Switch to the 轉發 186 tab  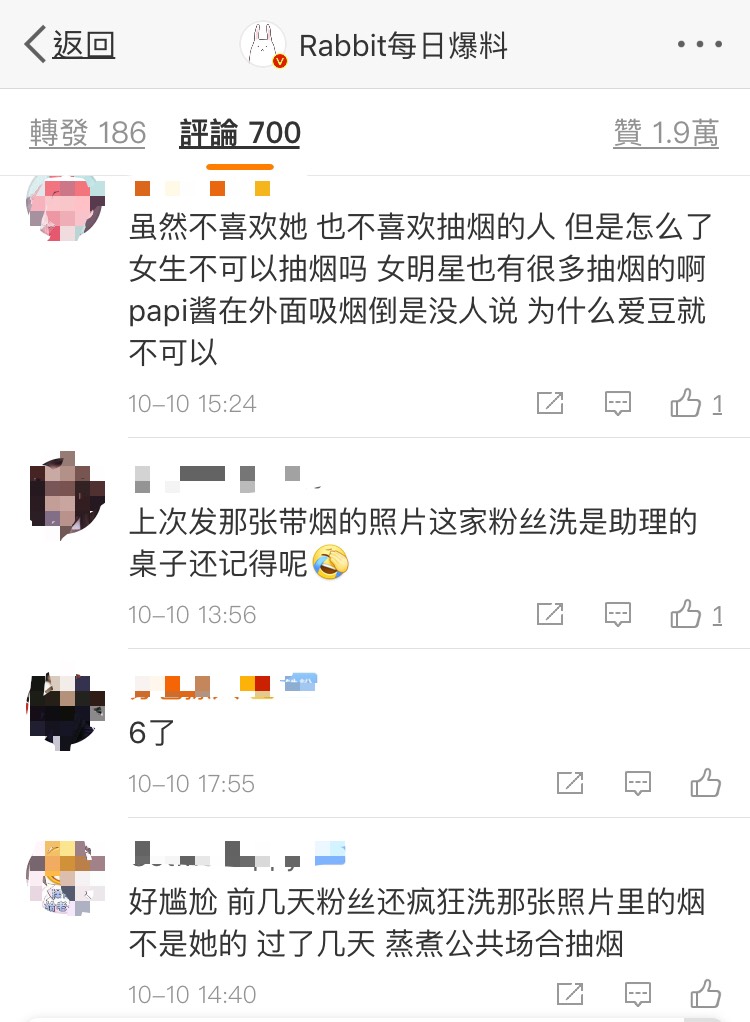pos(88,133)
